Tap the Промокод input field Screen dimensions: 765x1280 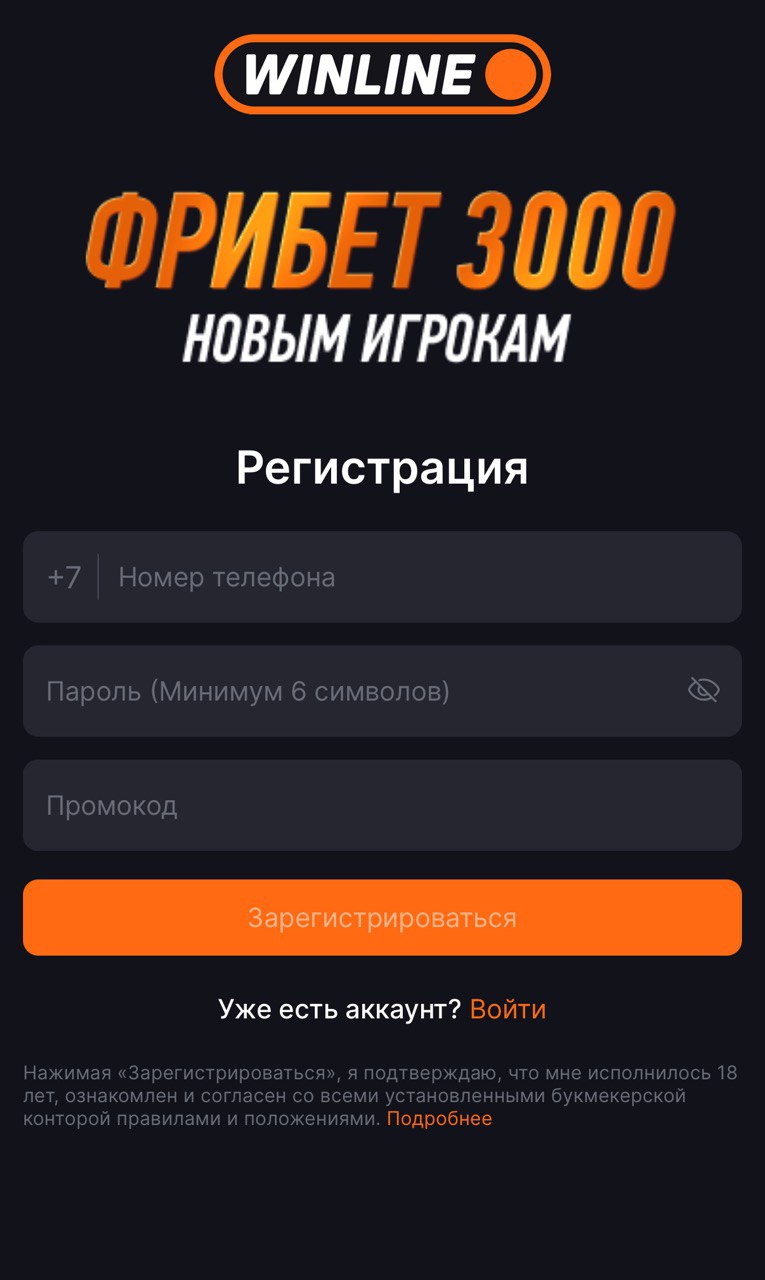coord(382,806)
